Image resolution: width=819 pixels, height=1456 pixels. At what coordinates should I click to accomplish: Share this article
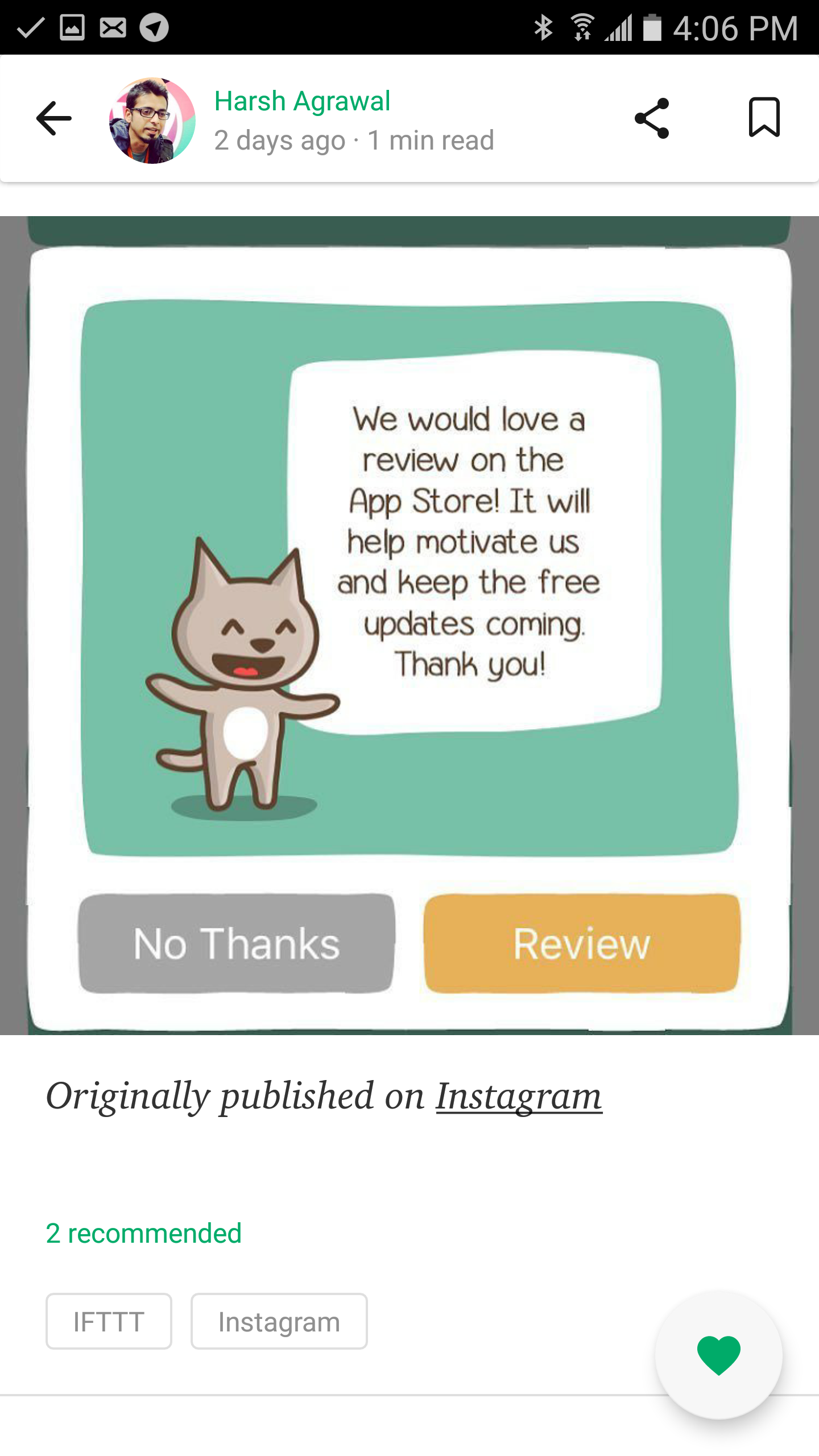coord(652,118)
